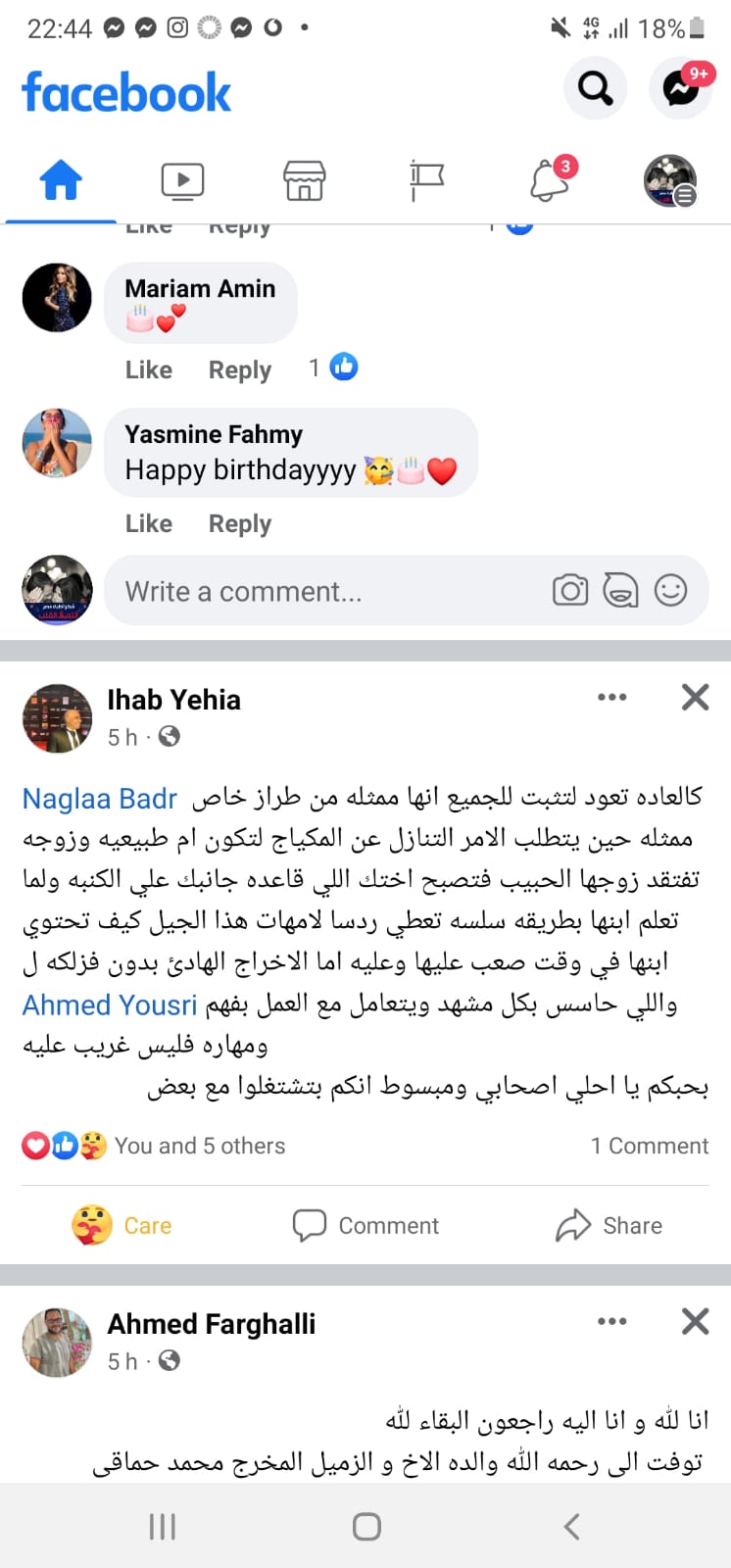The width and height of the screenshot is (731, 1568).
Task: Open Messenger chats
Action: (x=680, y=88)
